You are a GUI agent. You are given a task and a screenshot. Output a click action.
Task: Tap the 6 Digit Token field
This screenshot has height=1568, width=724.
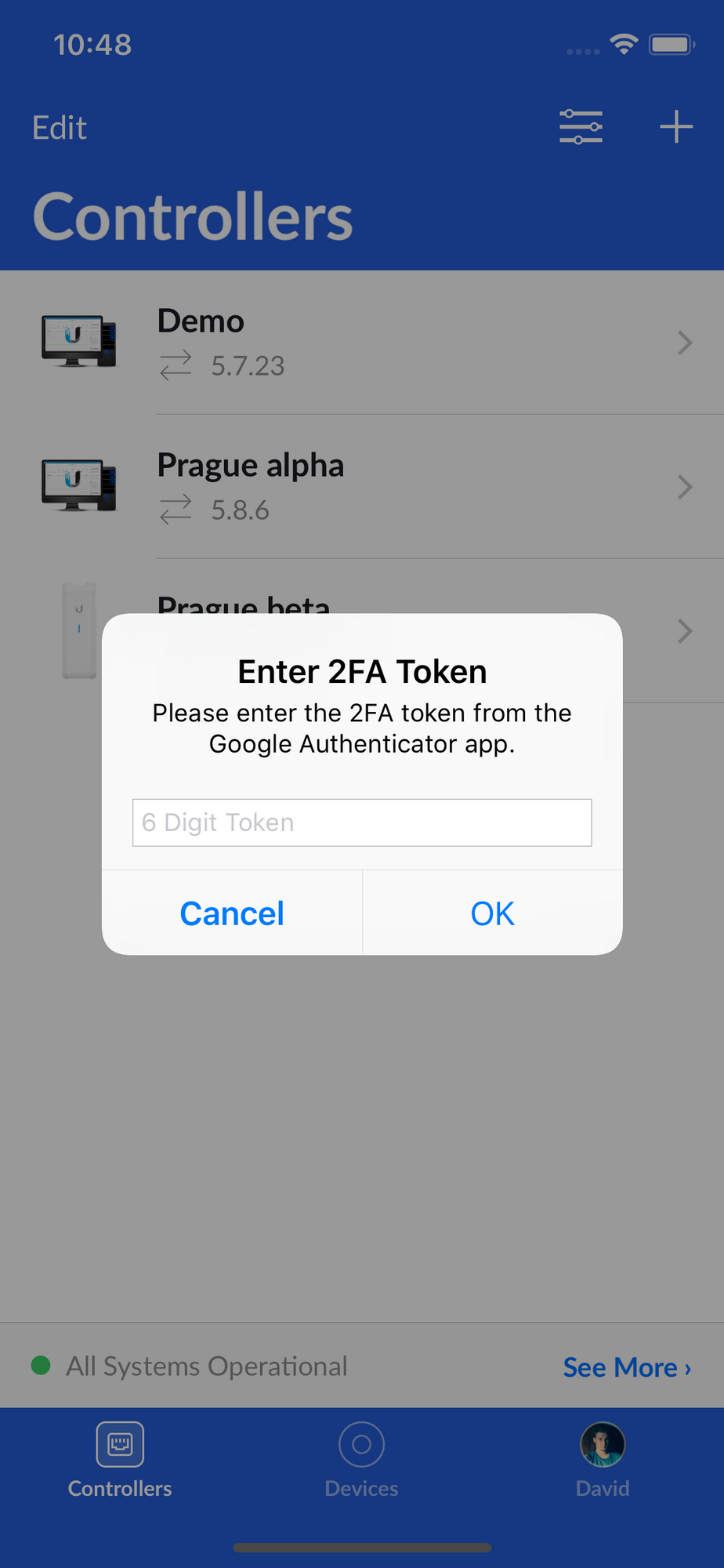361,822
